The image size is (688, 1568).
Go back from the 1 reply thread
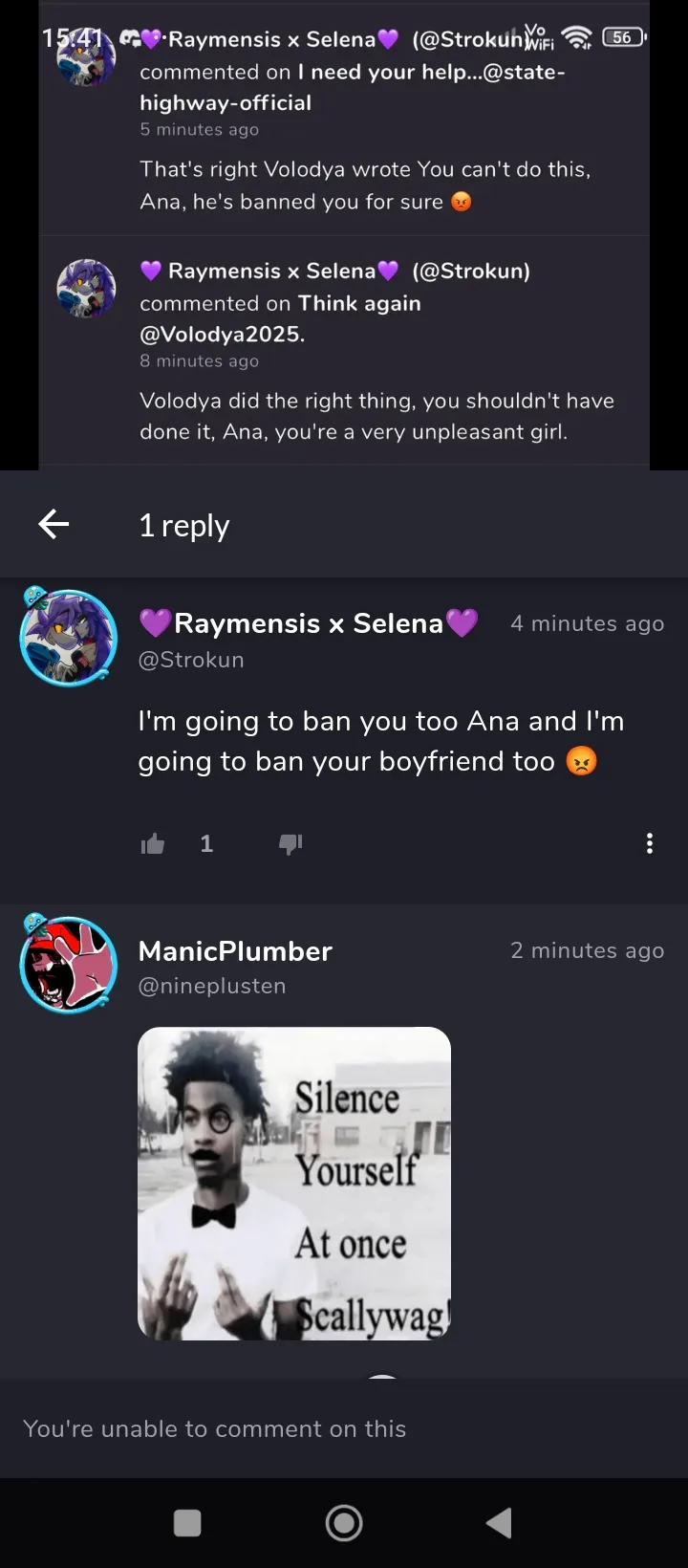tap(54, 524)
